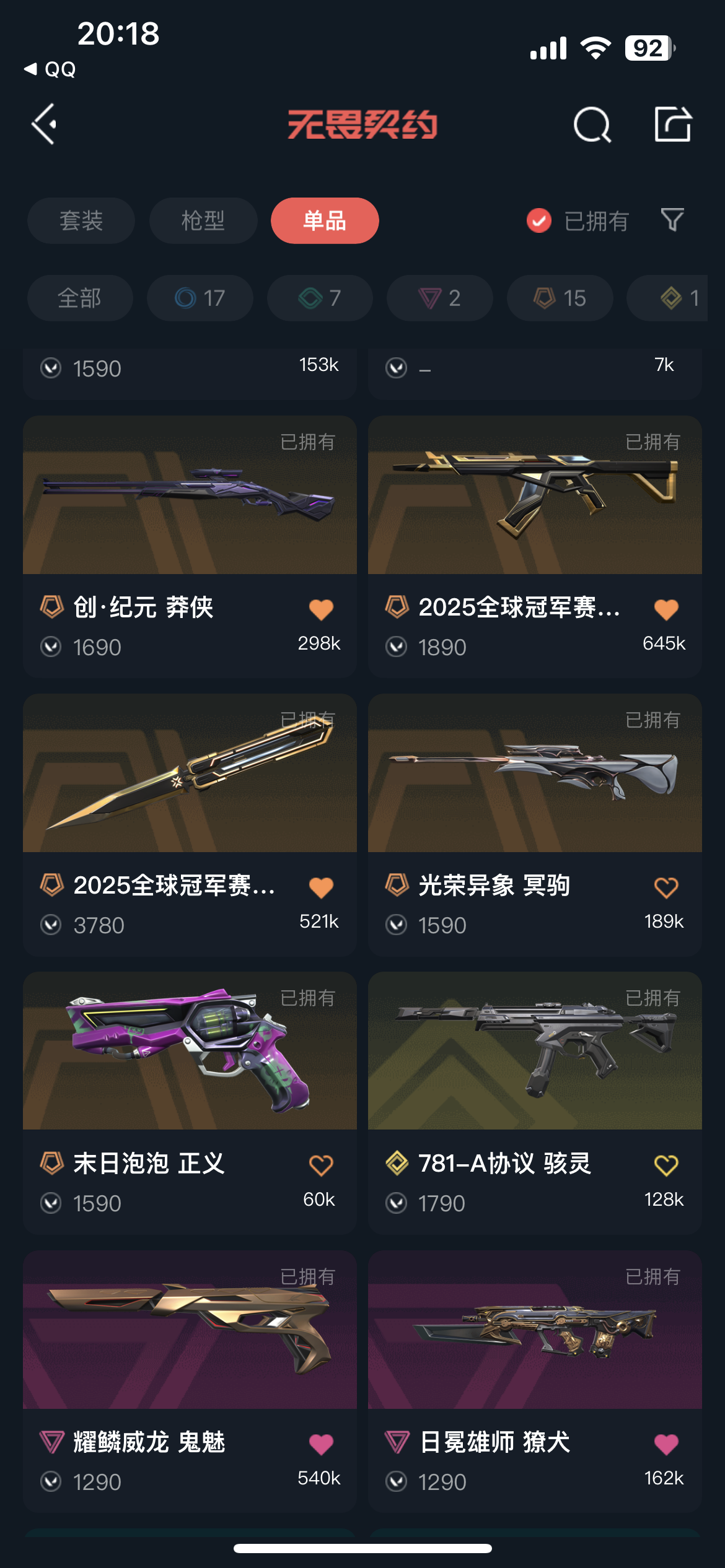725x1568 pixels.
Task: Filter by the pink tier chip with 2
Action: coord(439,298)
